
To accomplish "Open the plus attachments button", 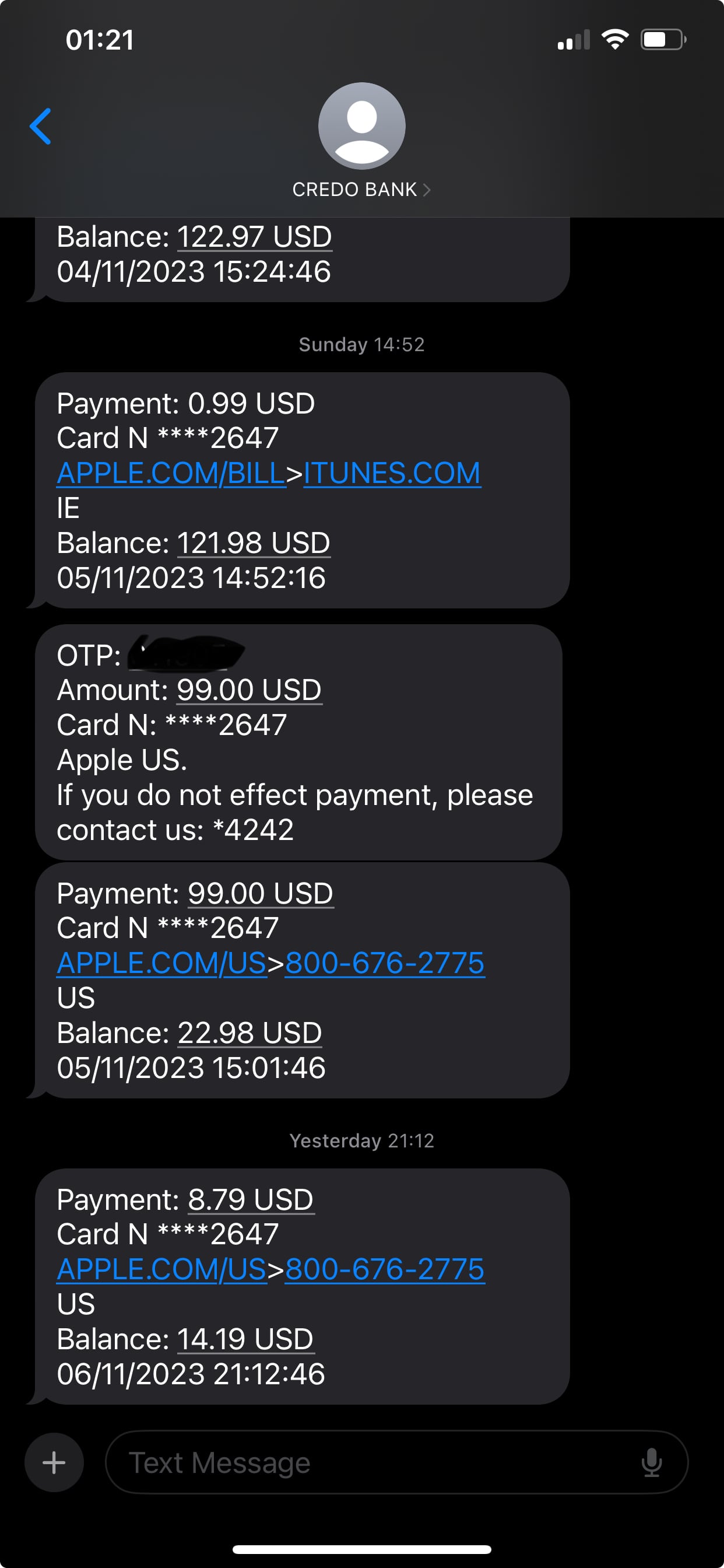I will pyautogui.click(x=54, y=1462).
